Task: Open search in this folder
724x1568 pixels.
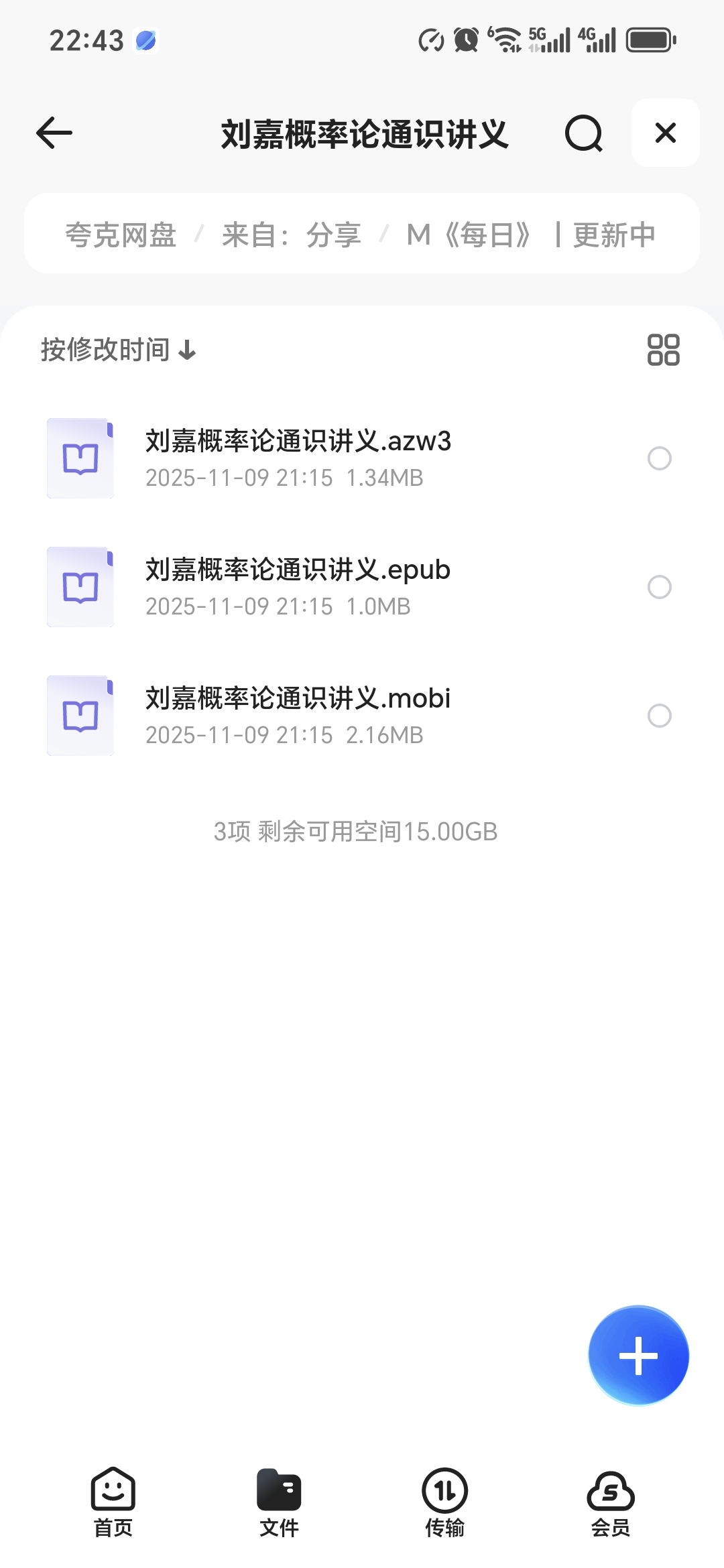Action: (x=583, y=133)
